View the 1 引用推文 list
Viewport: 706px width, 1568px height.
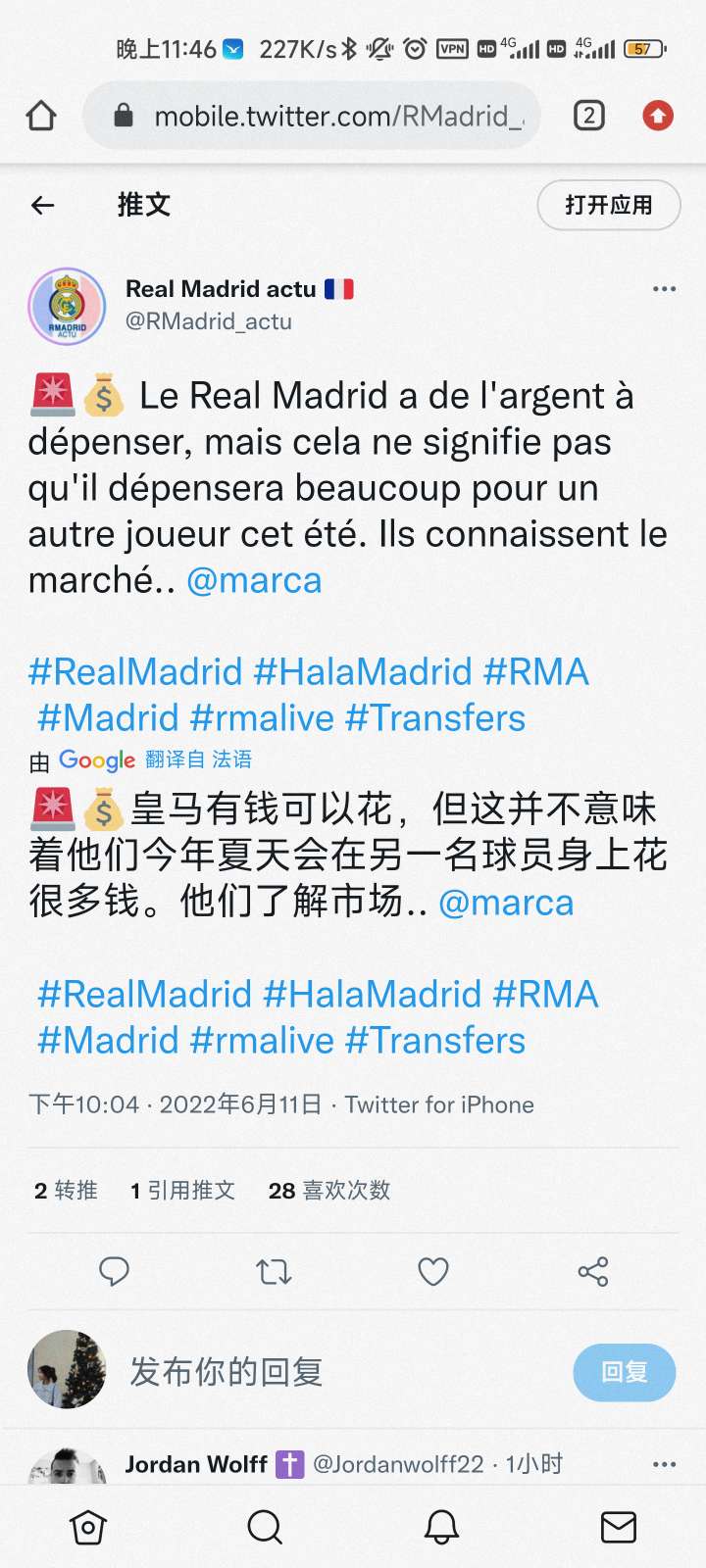(x=182, y=1190)
